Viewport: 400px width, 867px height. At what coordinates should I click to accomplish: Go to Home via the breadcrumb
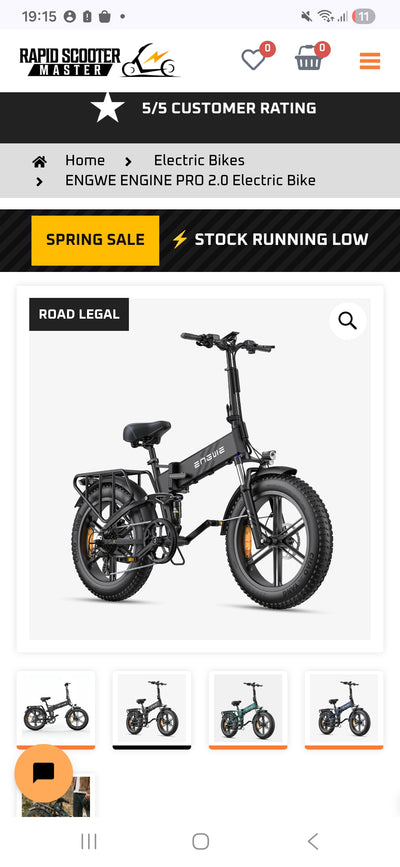click(85, 160)
